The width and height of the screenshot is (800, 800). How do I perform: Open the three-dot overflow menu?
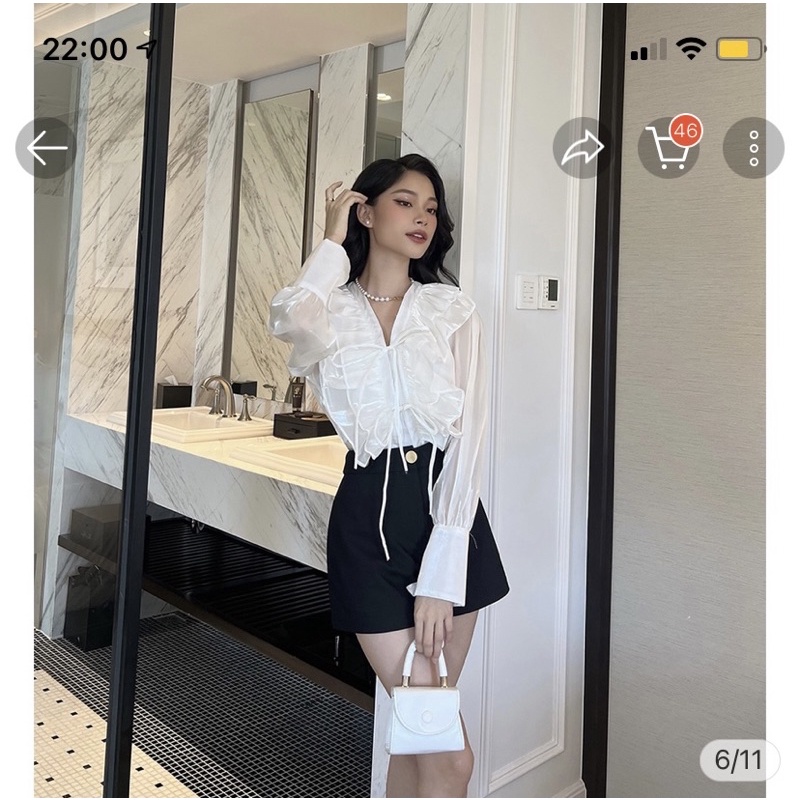(753, 148)
